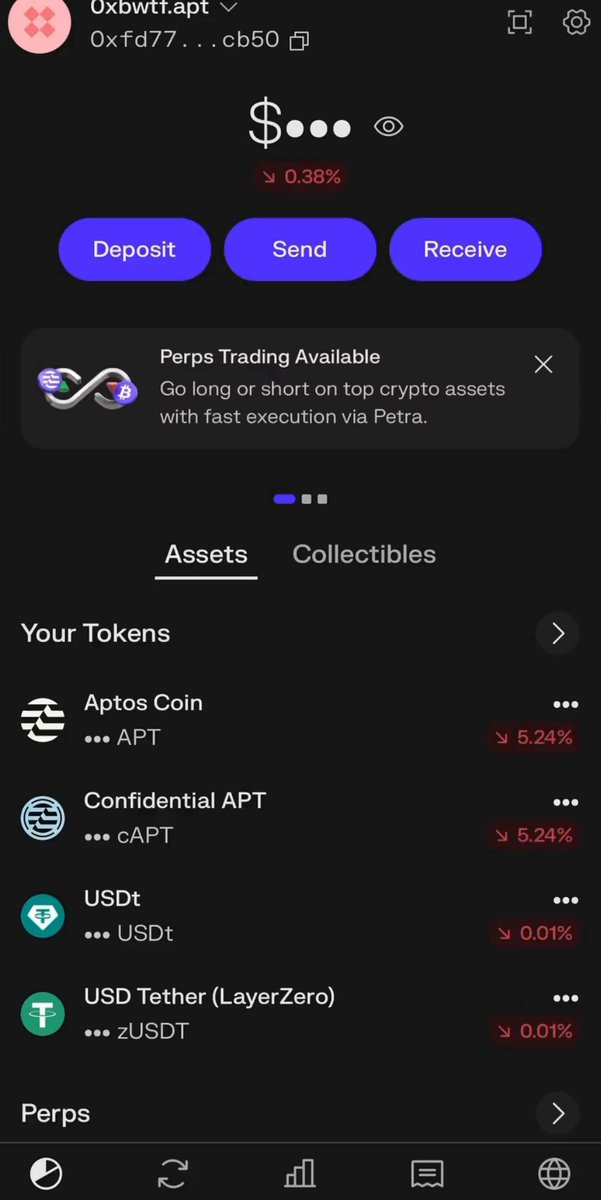Viewport: 601px width, 1200px height.
Task: Tap the Send button
Action: coord(300,249)
